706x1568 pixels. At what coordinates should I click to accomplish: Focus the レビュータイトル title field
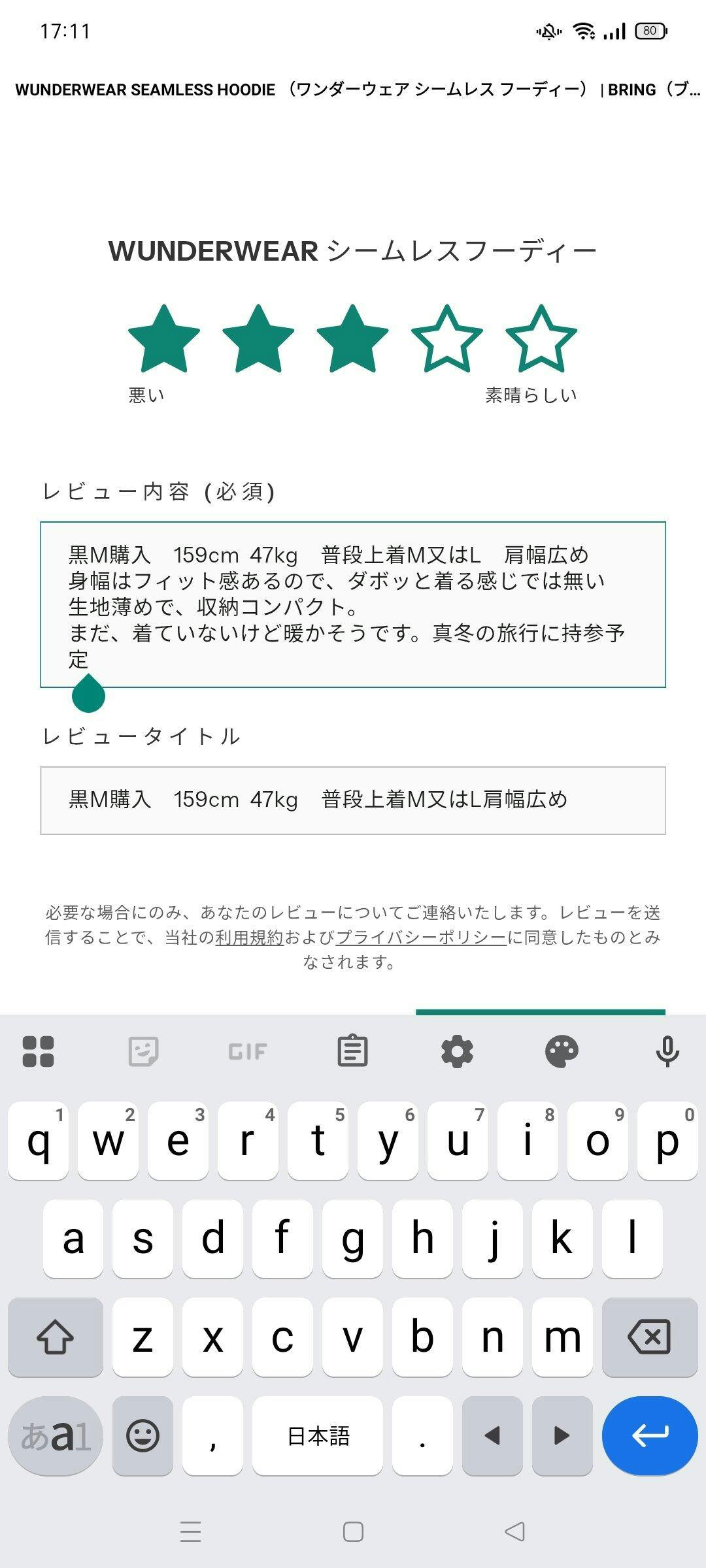tap(353, 800)
